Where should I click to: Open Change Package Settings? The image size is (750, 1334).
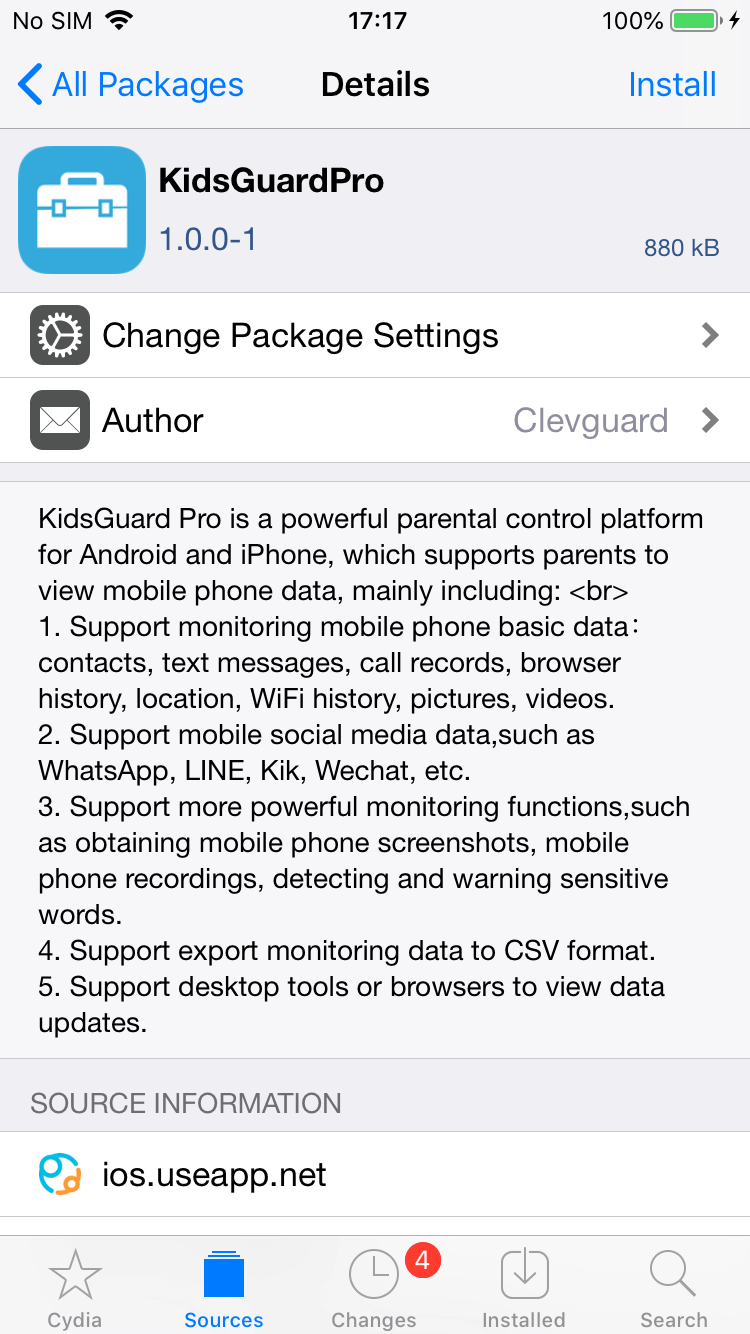tap(375, 335)
